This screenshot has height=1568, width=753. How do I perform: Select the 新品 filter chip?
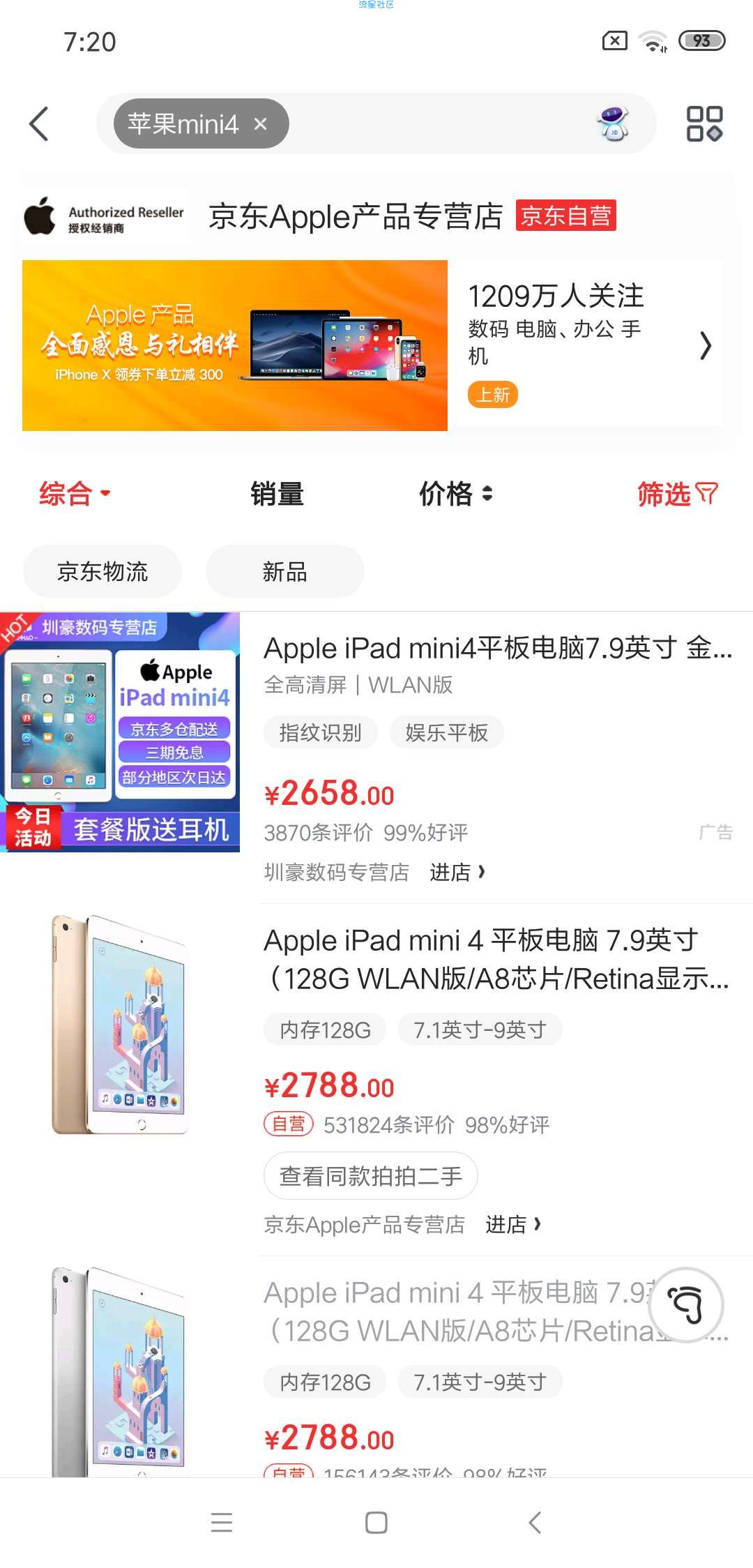click(x=284, y=572)
